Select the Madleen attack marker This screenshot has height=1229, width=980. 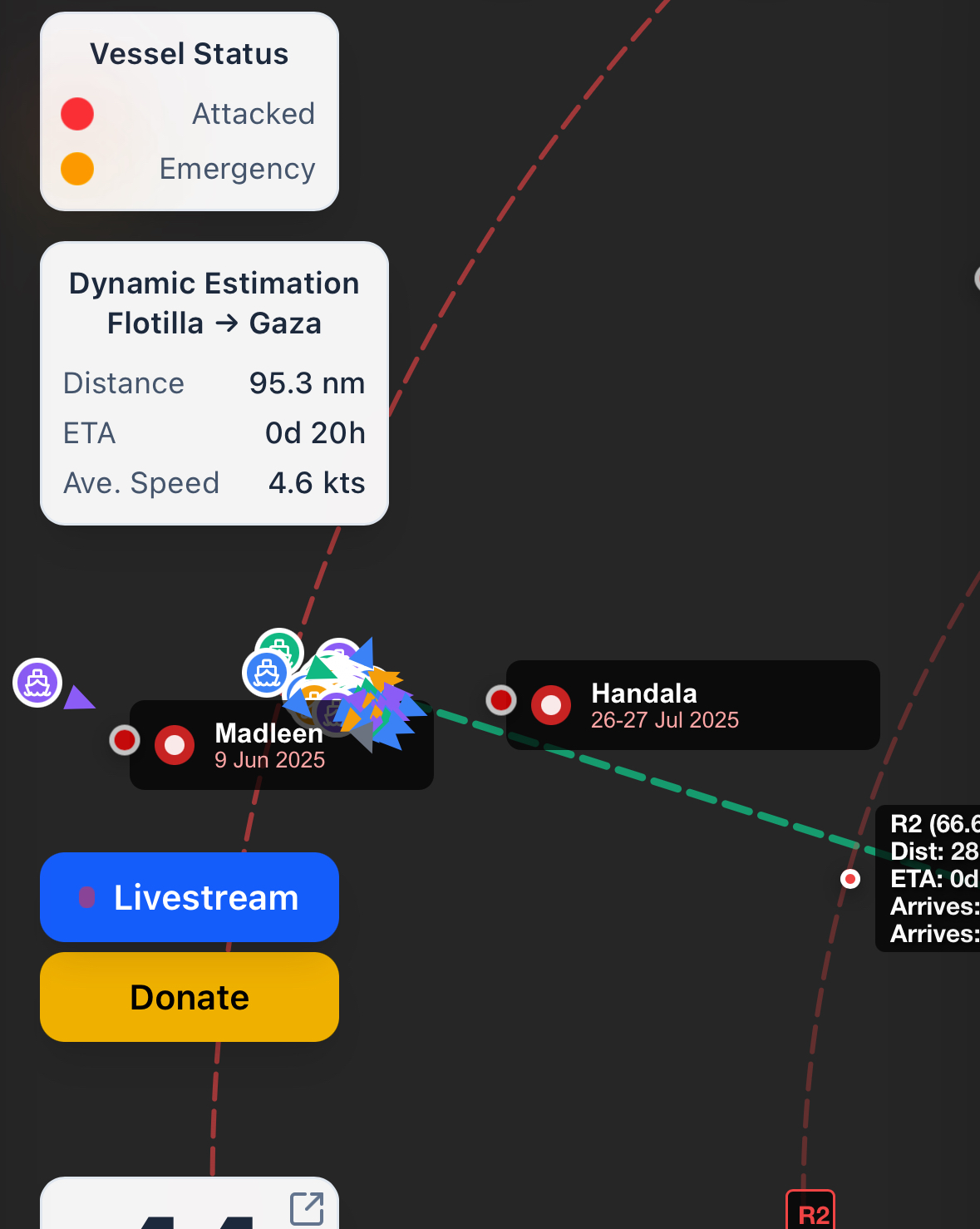click(x=125, y=739)
